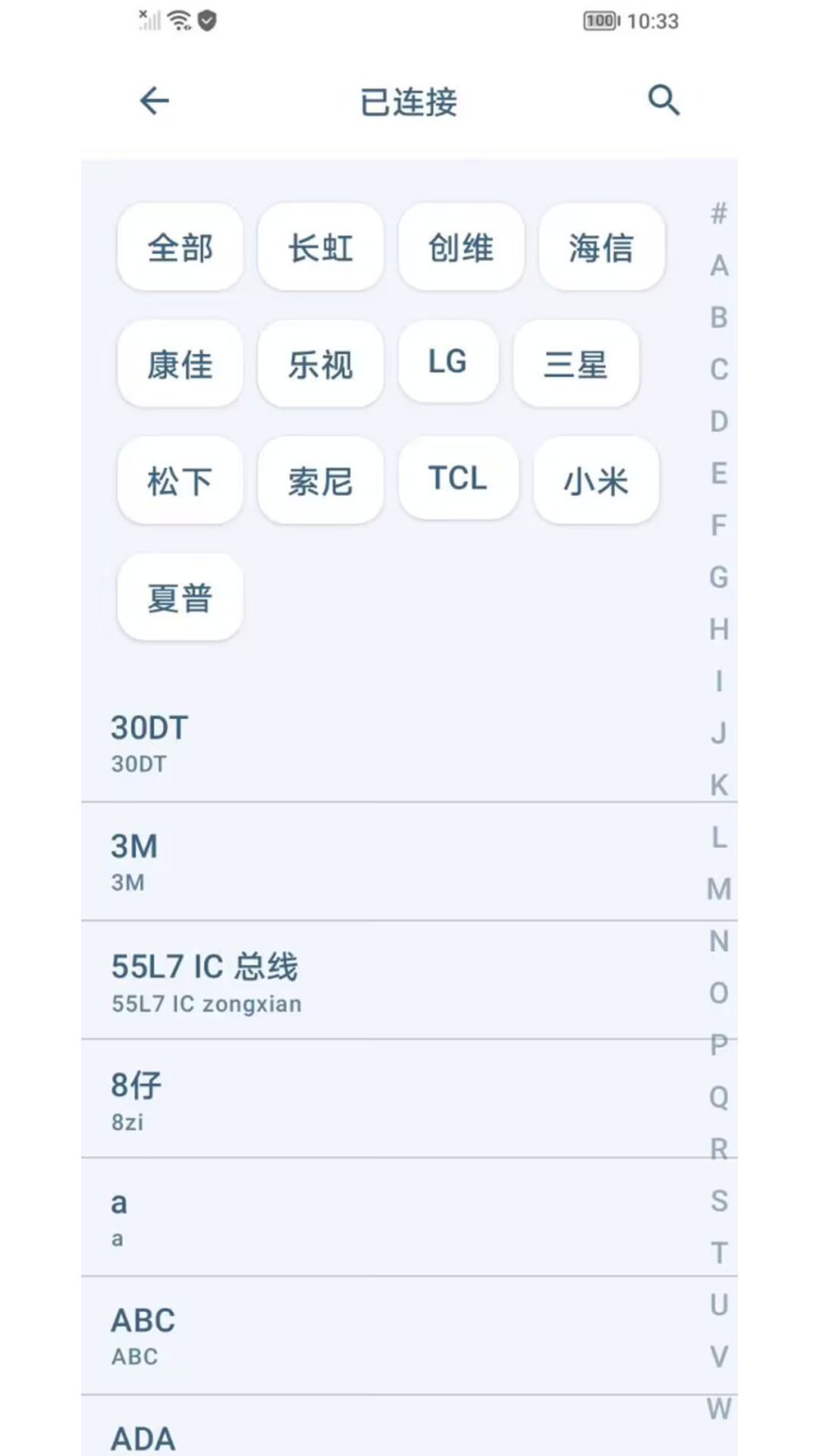Viewport: 819px width, 1456px height.
Task: Select the LG brand filter
Action: [448, 362]
